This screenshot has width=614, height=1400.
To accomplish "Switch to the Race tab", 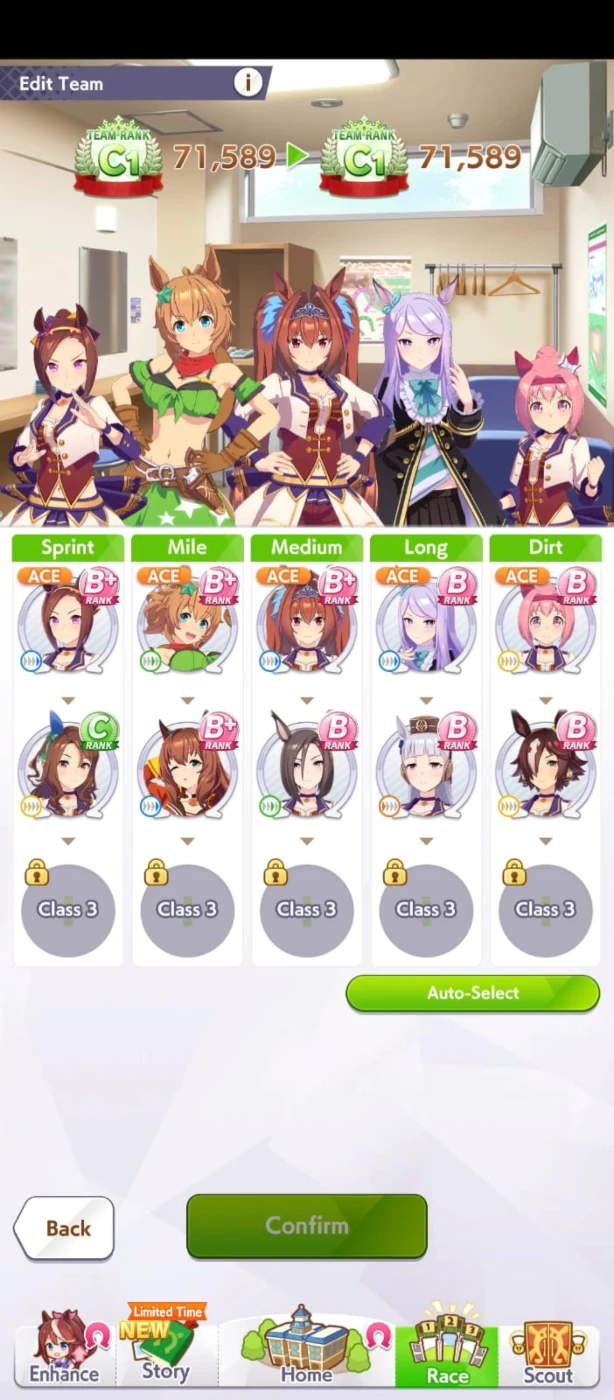I will pyautogui.click(x=447, y=1345).
